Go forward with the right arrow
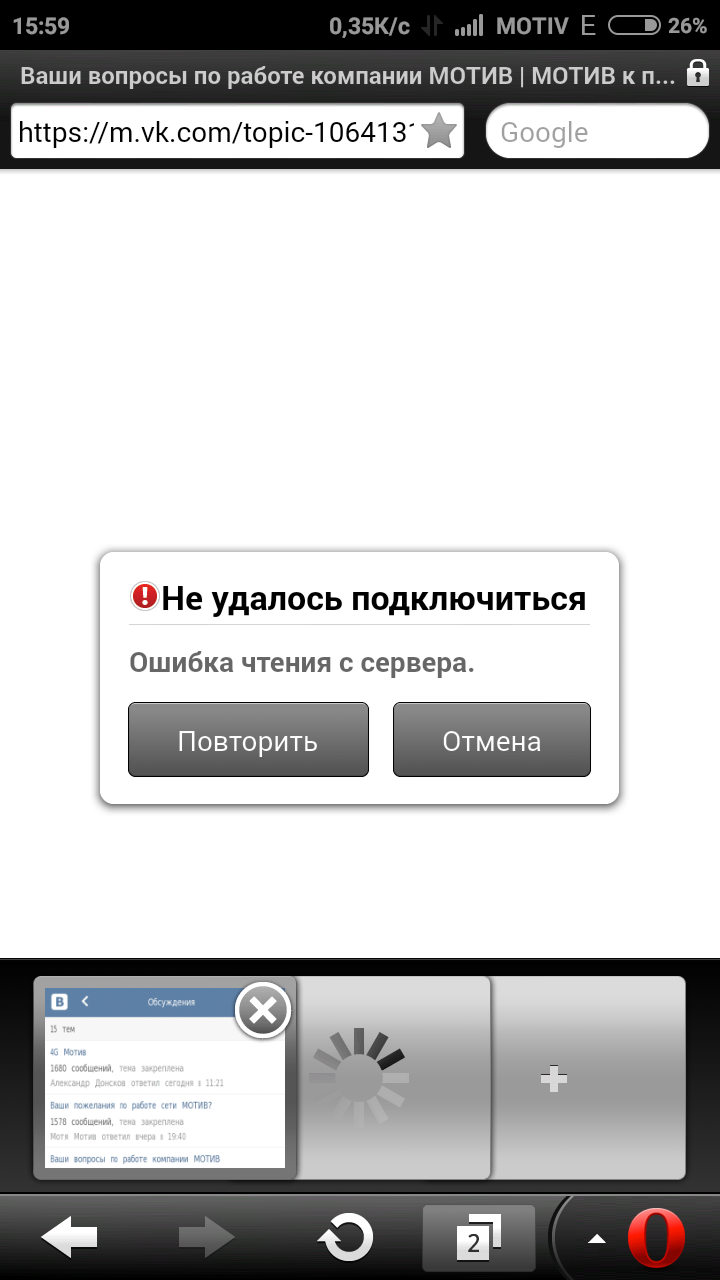Screen dimensions: 720x1280 (x=206, y=1238)
